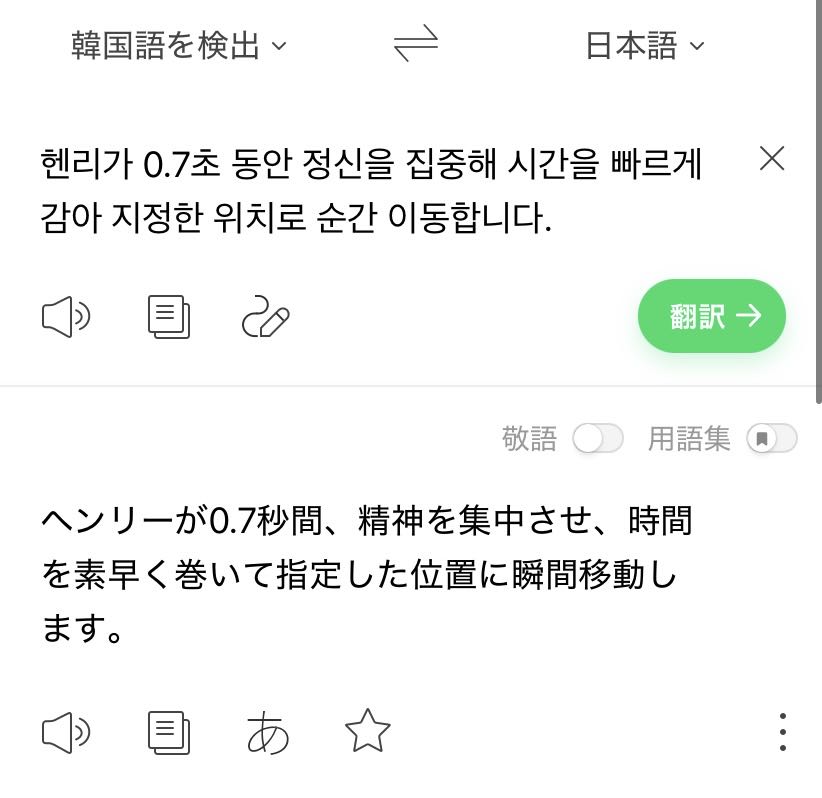Image resolution: width=822 pixels, height=798 pixels.
Task: Listen to the Korean source text
Action: click(66, 318)
